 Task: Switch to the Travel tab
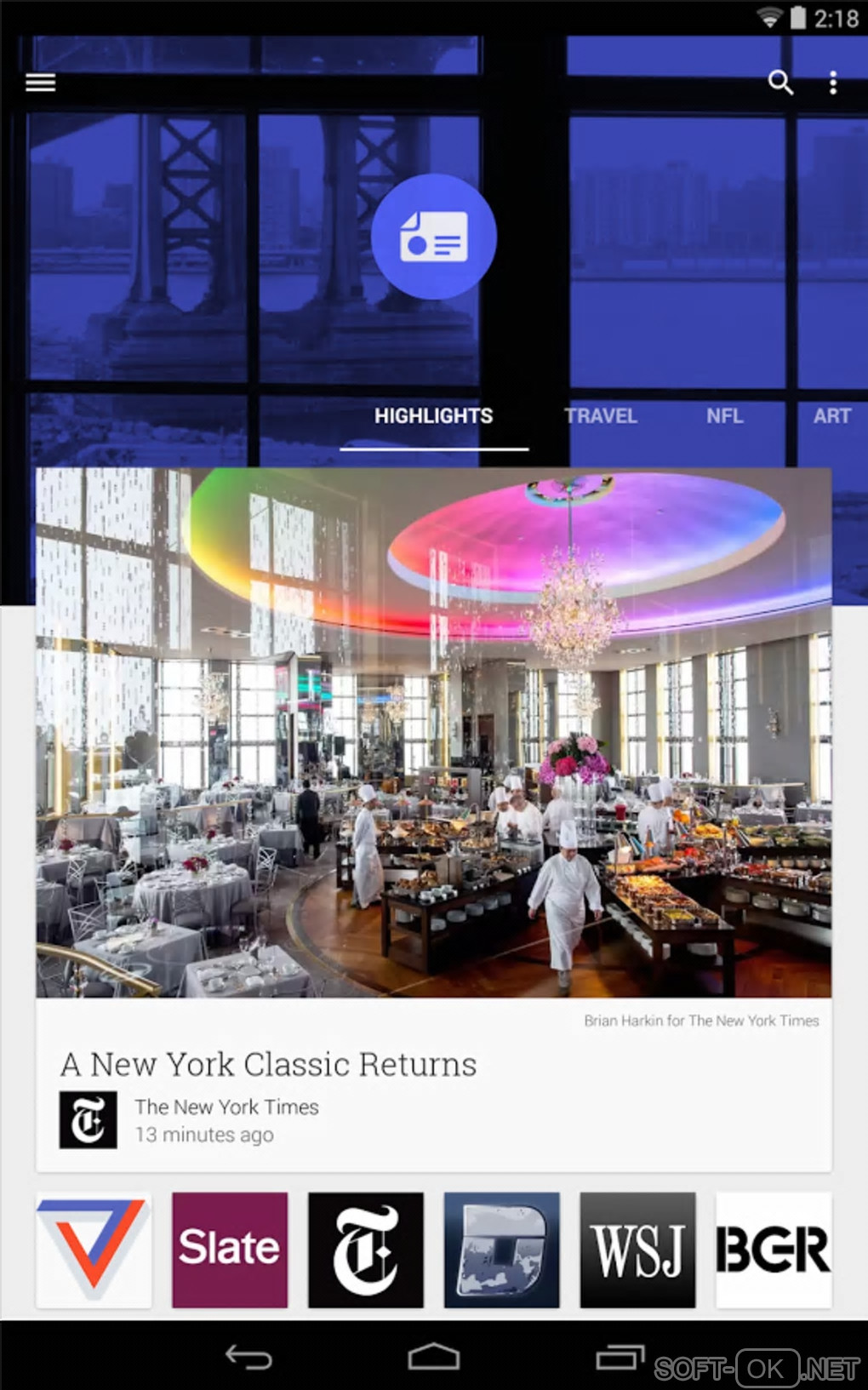pos(601,416)
